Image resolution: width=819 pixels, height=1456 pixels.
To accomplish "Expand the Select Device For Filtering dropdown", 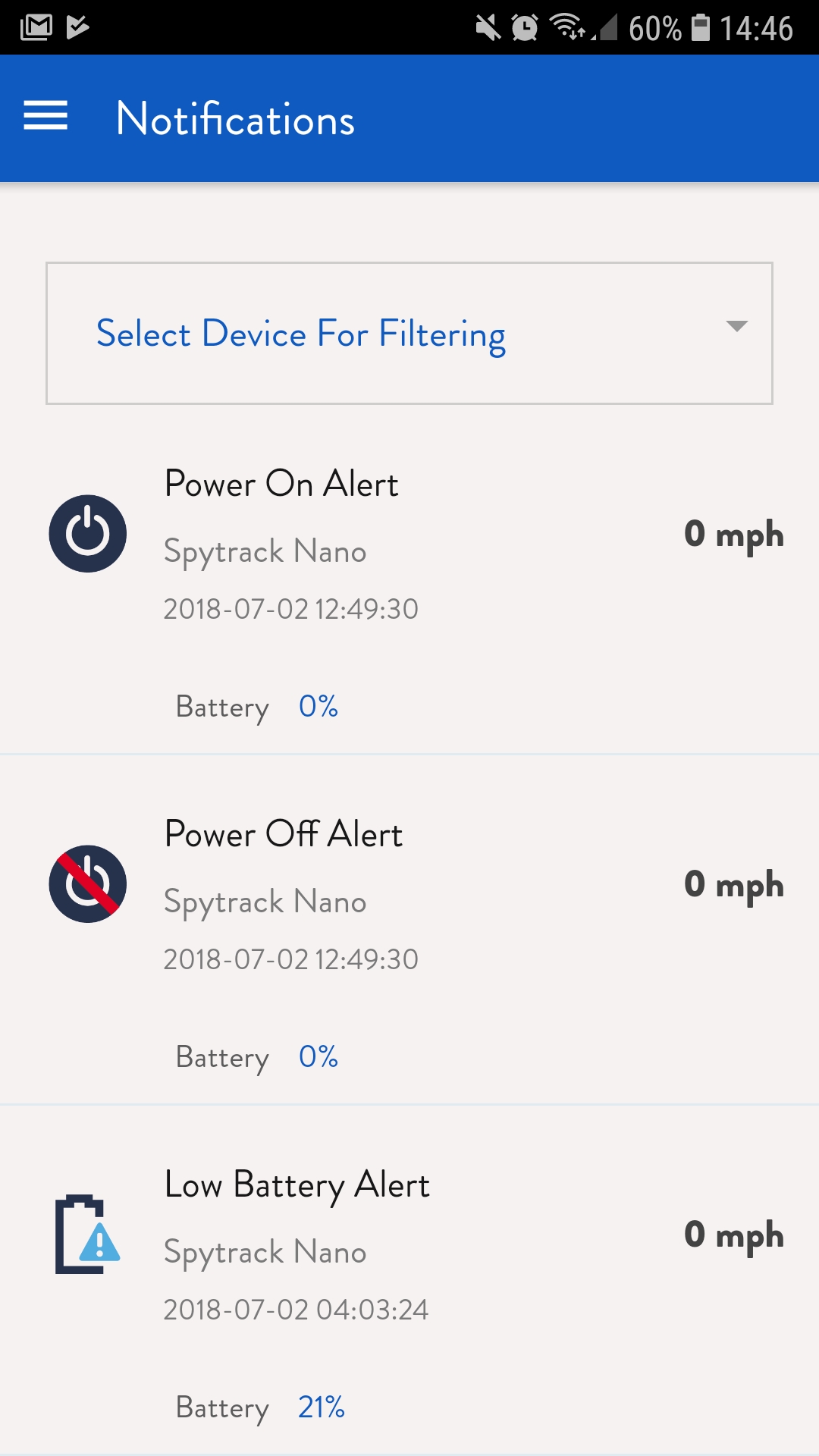I will coord(409,334).
